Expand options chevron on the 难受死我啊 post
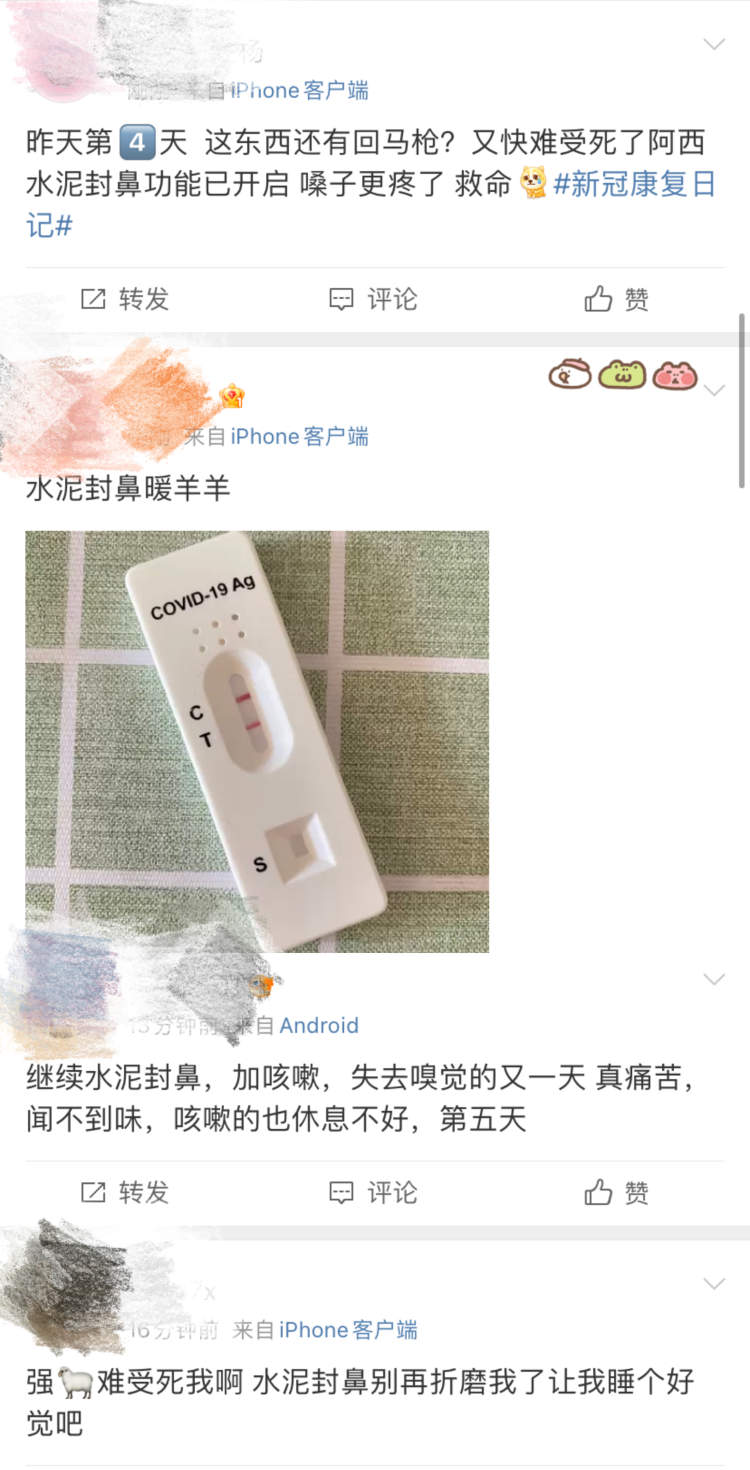This screenshot has height=1470, width=750. 714,1283
